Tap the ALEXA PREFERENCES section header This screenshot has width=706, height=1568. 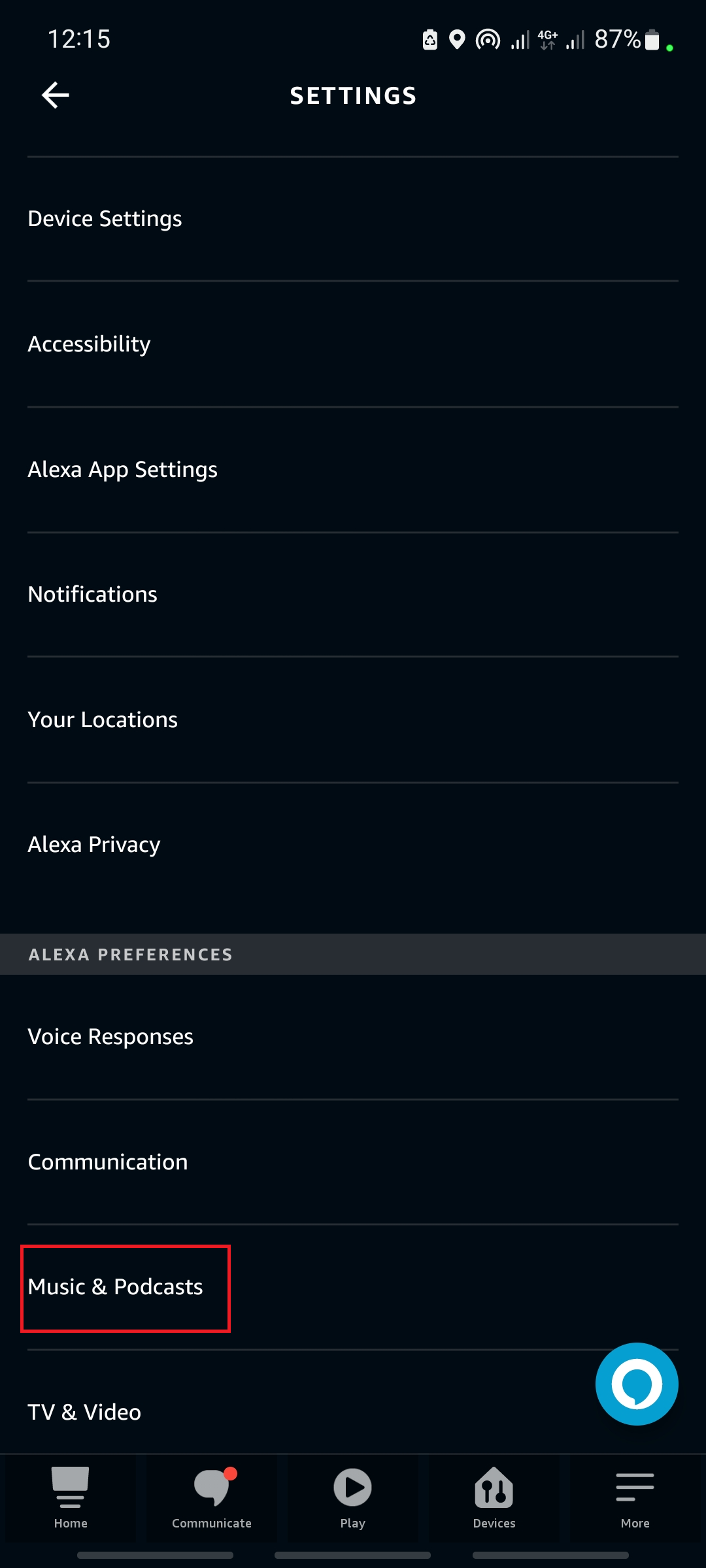point(130,955)
